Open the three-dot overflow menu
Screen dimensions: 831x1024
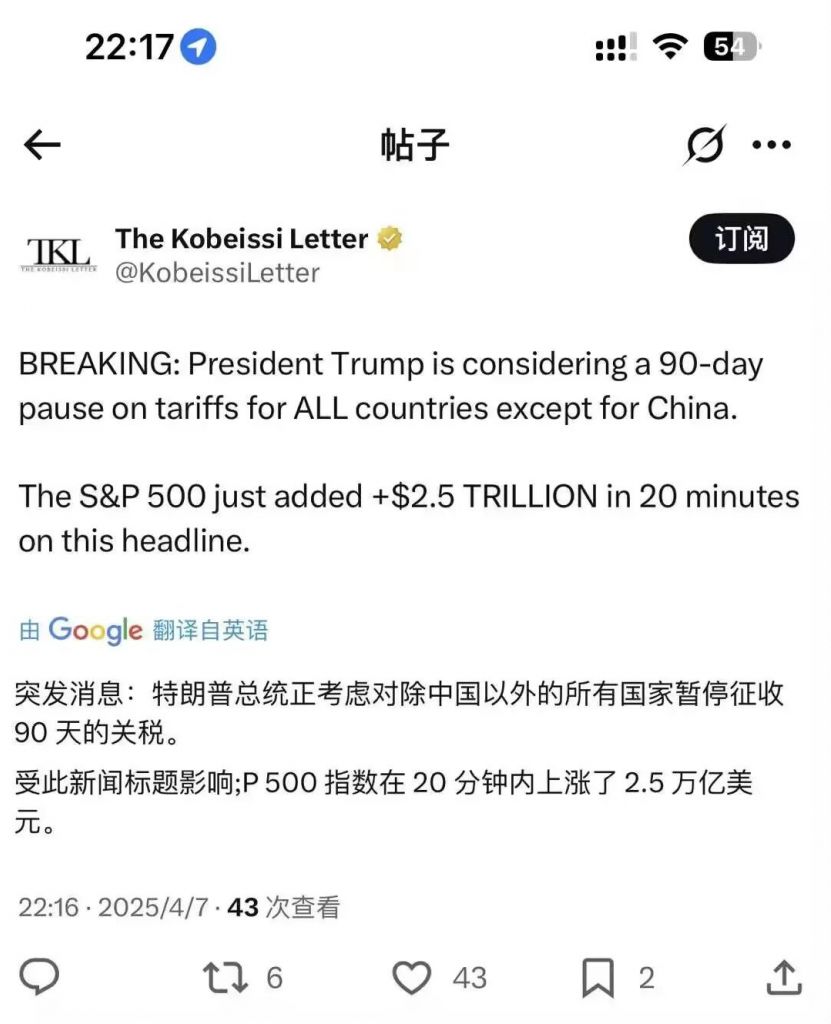pyautogui.click(x=771, y=146)
